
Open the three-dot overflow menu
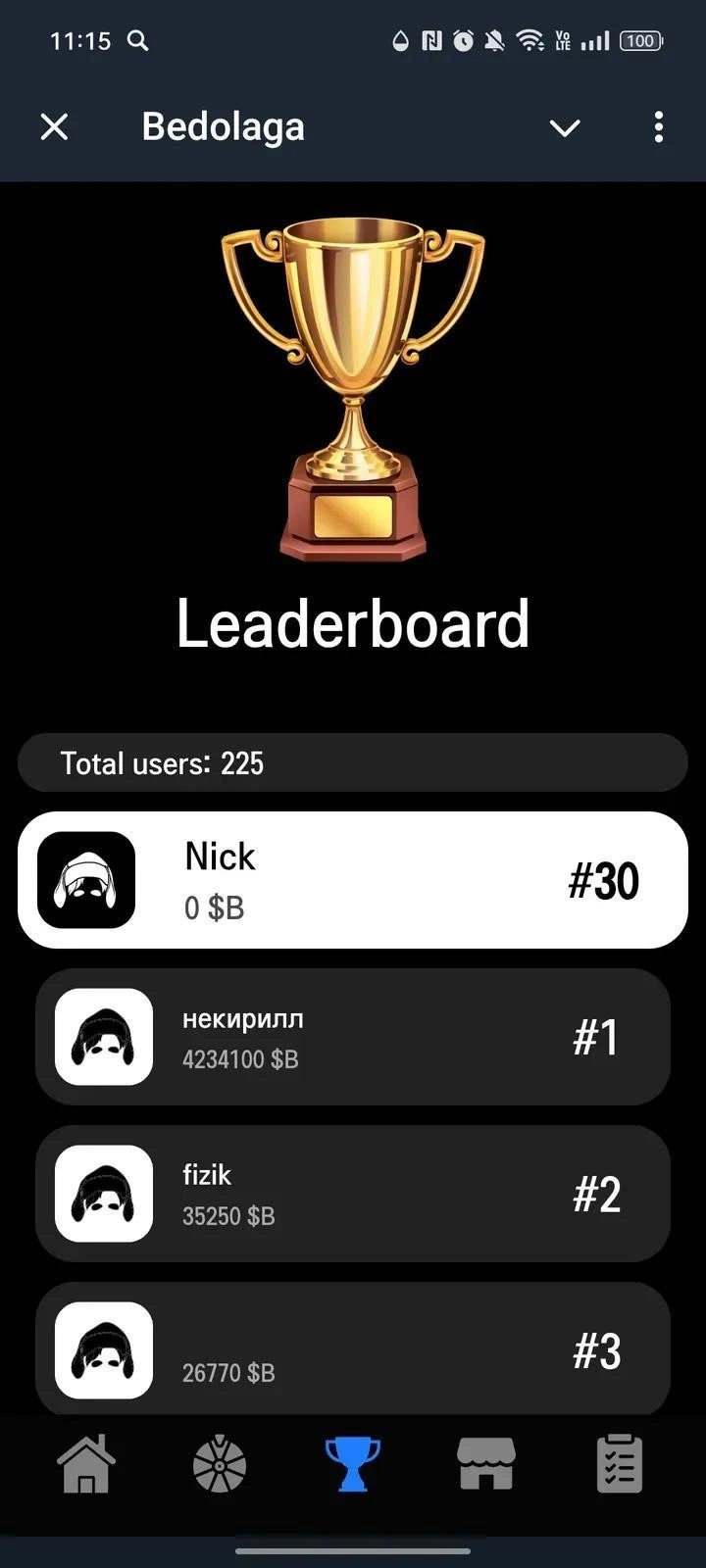(x=658, y=127)
